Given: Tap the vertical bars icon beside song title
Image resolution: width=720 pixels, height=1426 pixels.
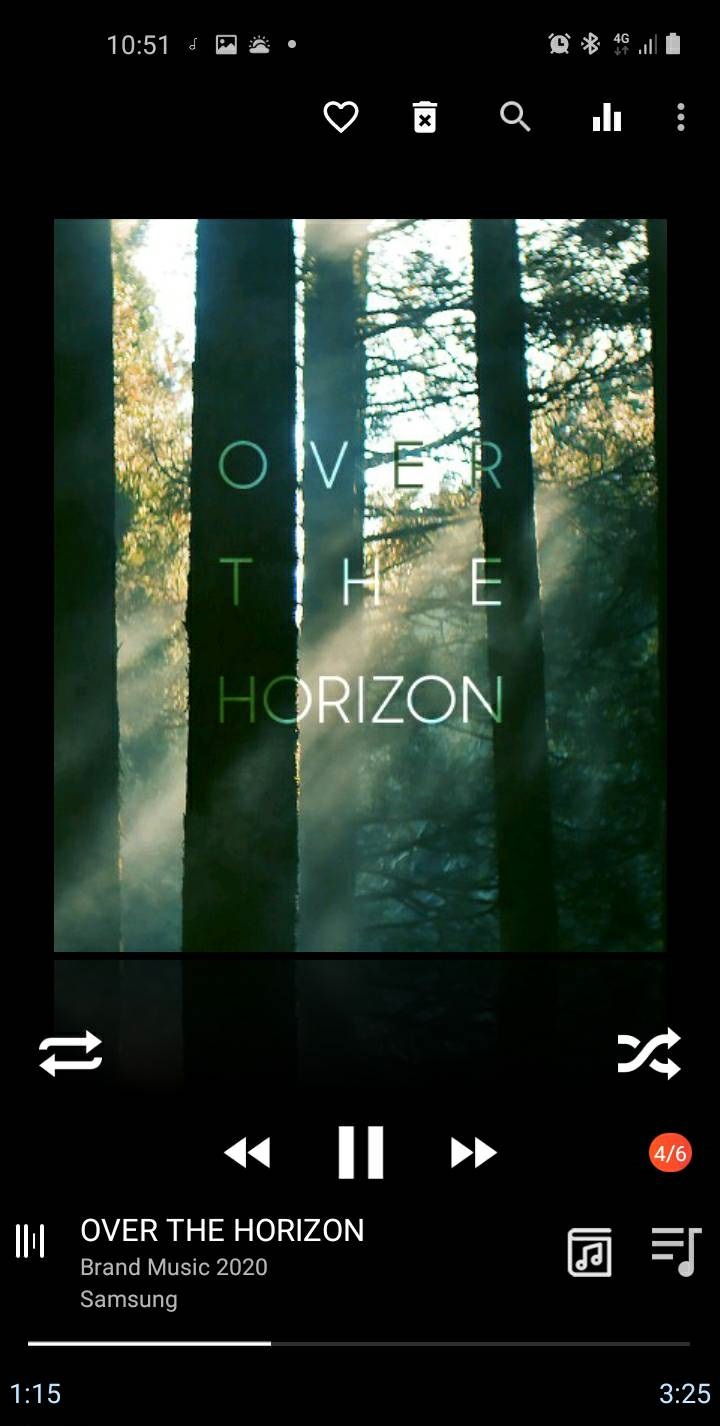Looking at the screenshot, I should click(30, 1241).
